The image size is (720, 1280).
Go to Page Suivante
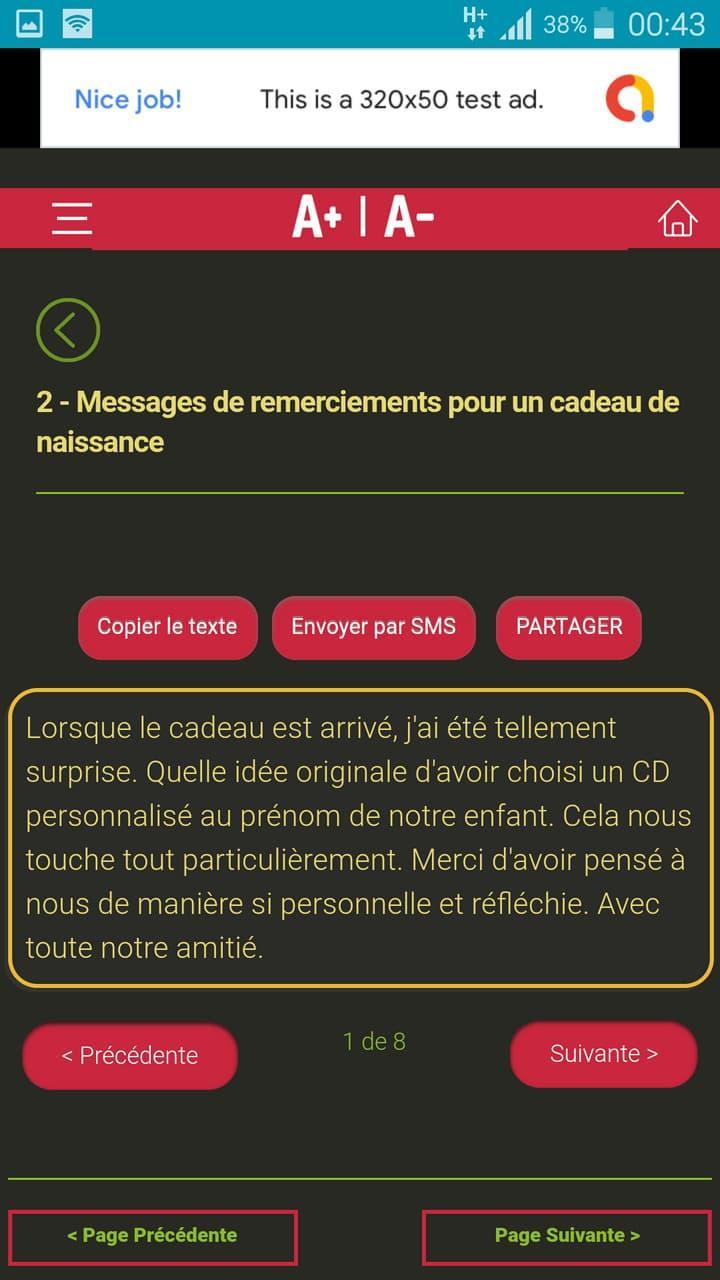click(567, 1236)
